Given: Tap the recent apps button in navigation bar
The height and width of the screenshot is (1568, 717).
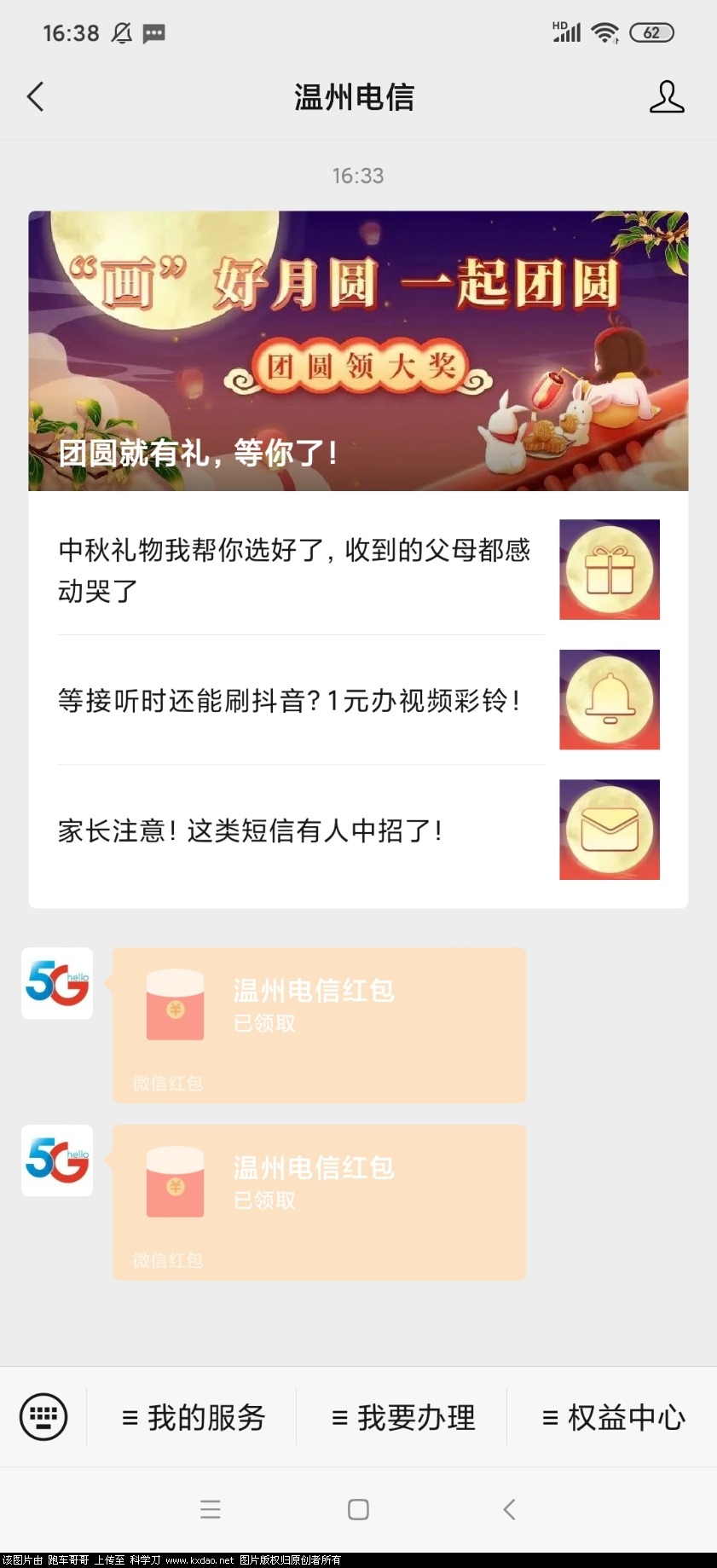Looking at the screenshot, I should point(211,1508).
